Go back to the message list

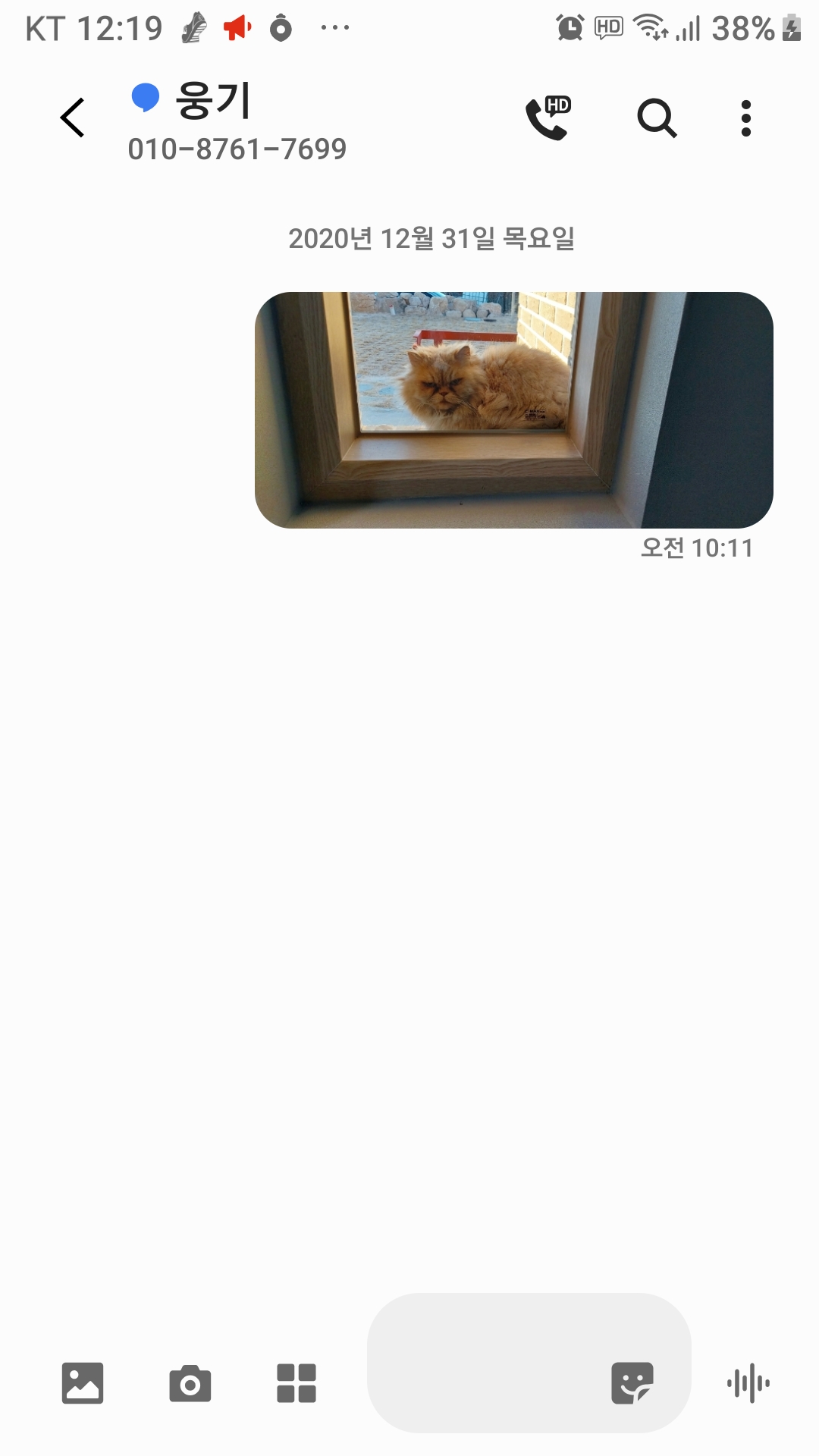tap(73, 118)
